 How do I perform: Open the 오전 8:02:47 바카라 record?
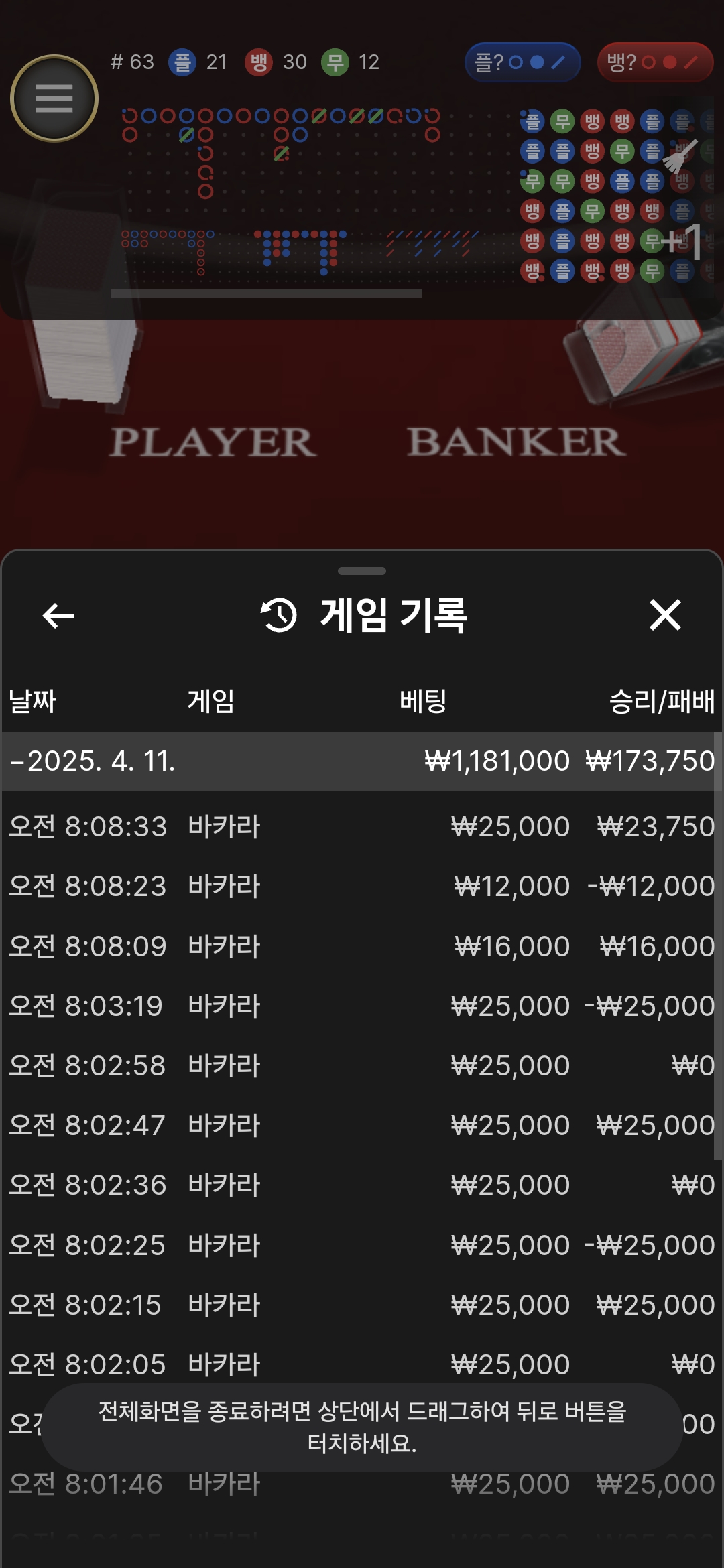[361, 1125]
